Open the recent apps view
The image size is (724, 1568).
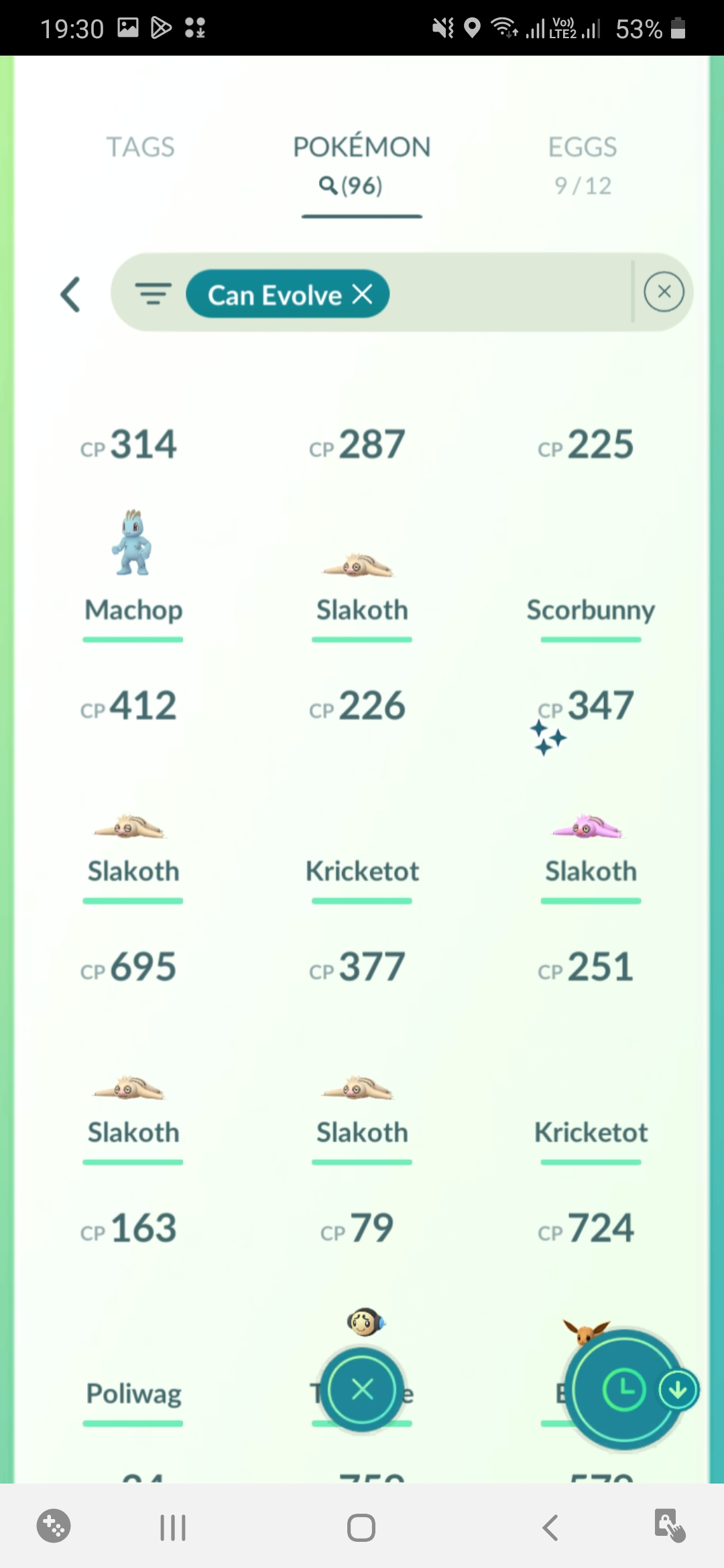click(x=173, y=1528)
